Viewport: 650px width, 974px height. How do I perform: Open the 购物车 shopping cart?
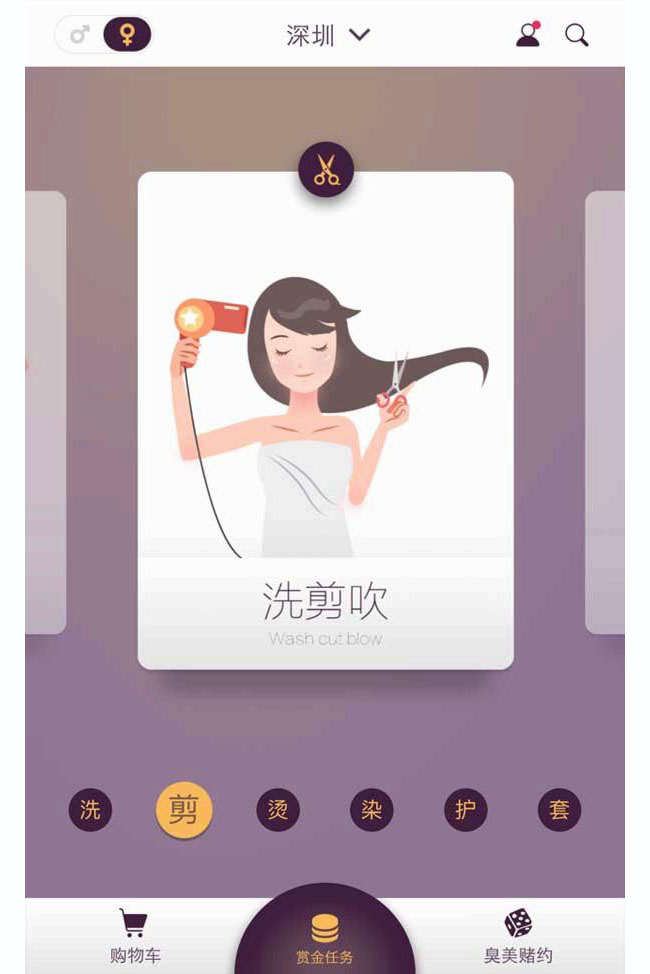(x=134, y=936)
